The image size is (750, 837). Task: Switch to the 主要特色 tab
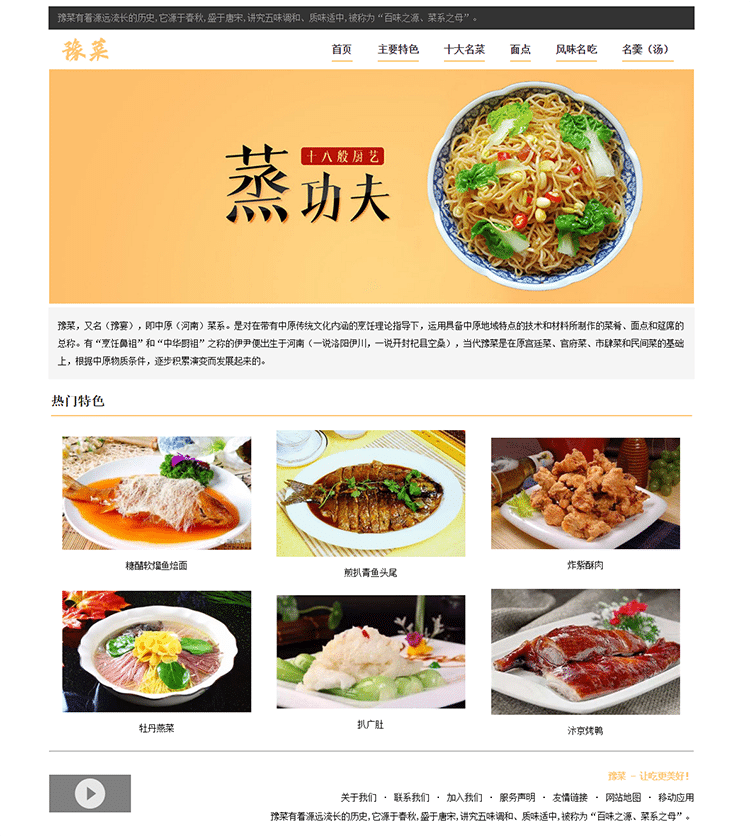tap(398, 50)
